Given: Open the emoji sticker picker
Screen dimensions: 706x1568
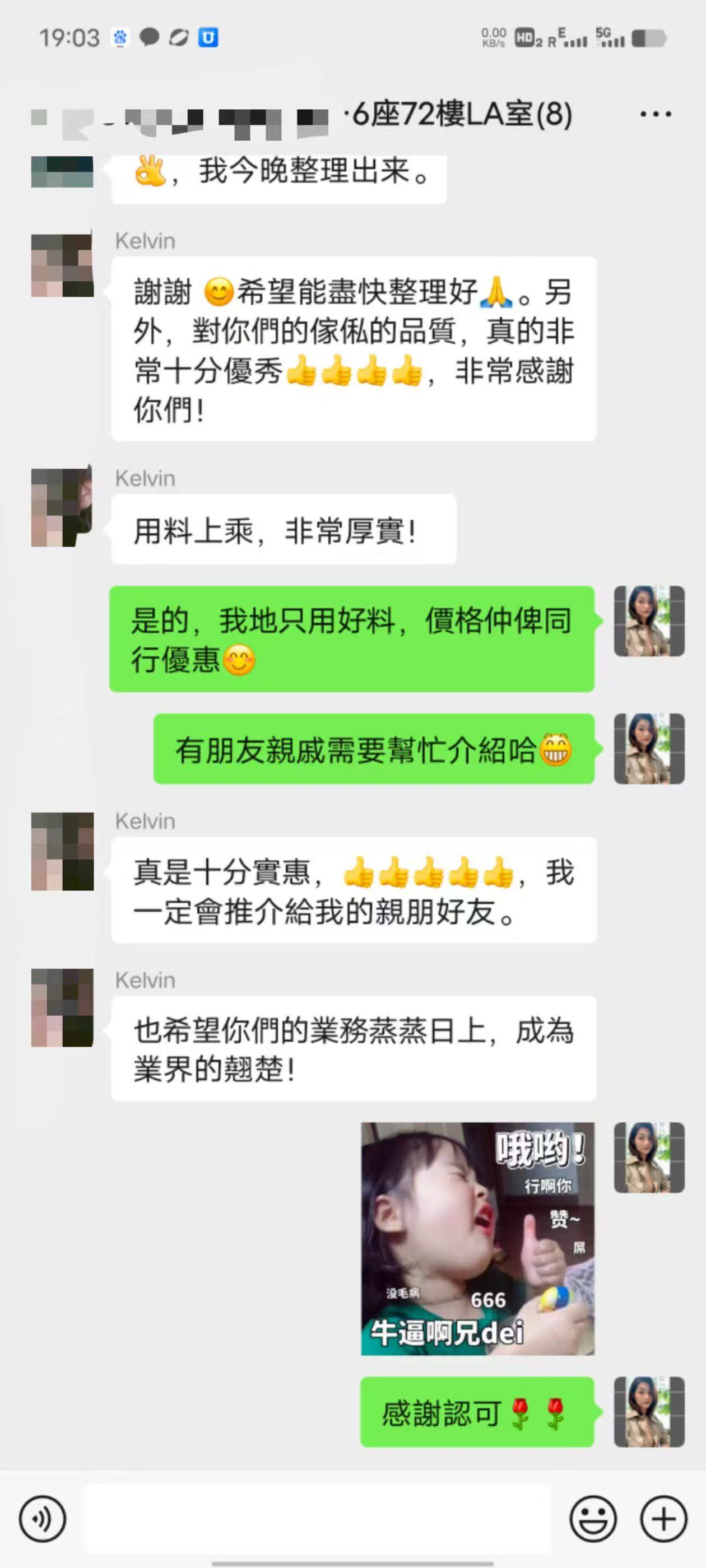Looking at the screenshot, I should pyautogui.click(x=593, y=1519).
